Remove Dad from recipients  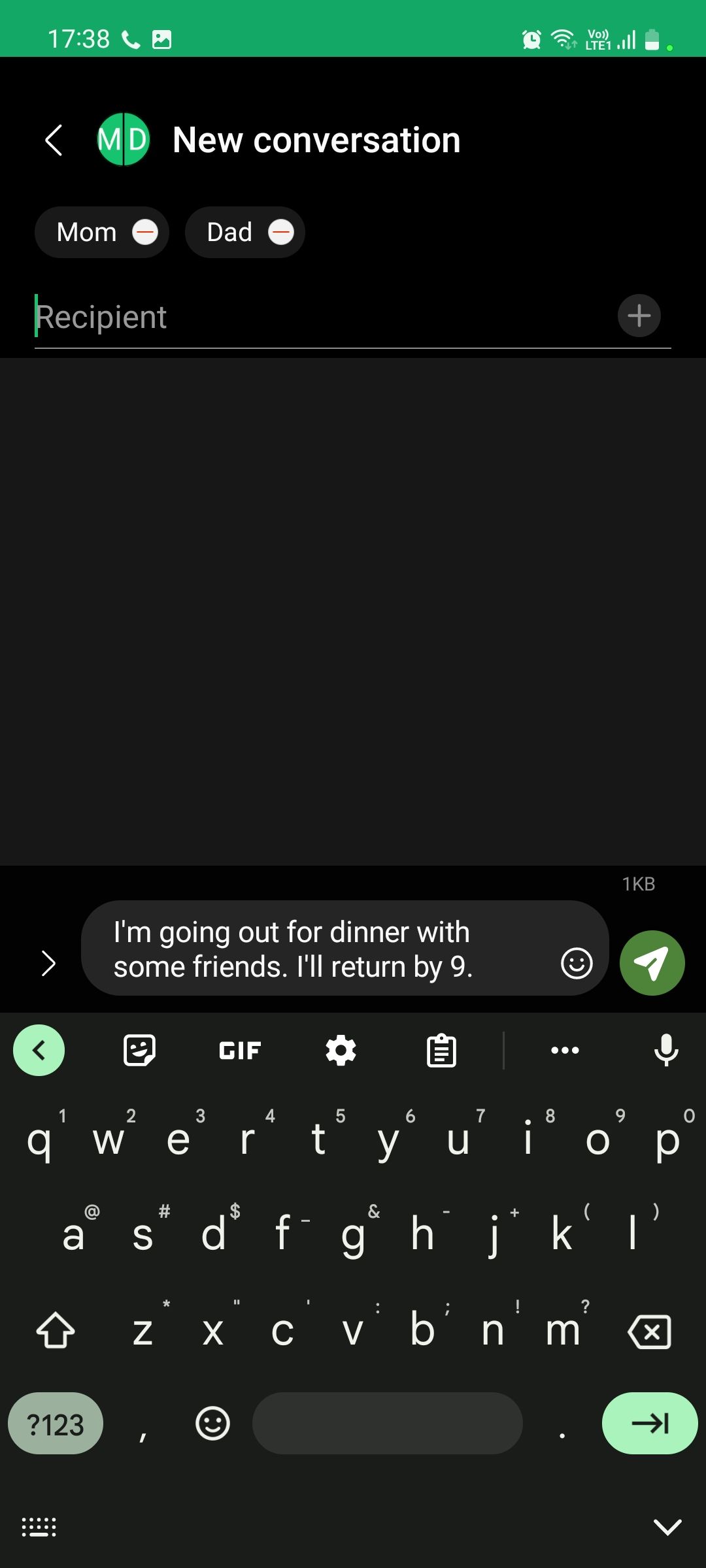pyautogui.click(x=281, y=232)
